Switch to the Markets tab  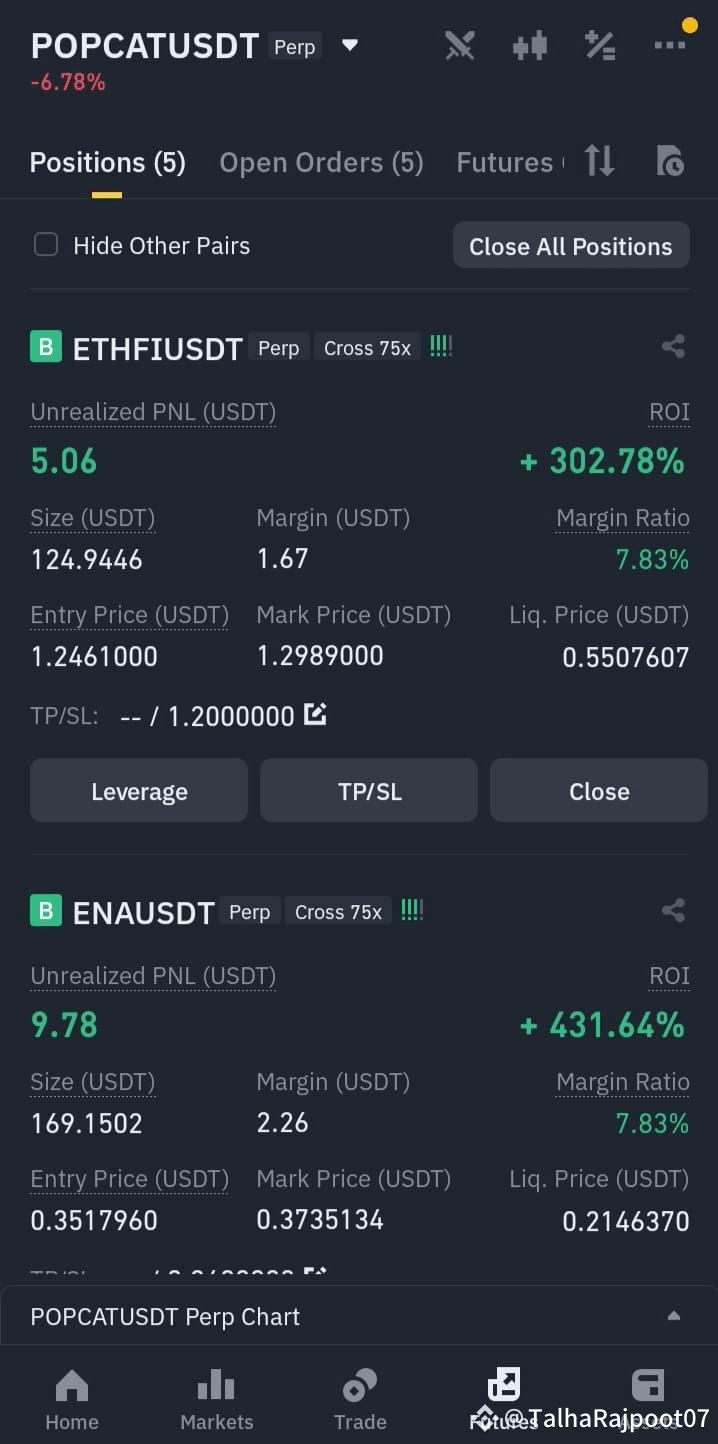tap(216, 1400)
